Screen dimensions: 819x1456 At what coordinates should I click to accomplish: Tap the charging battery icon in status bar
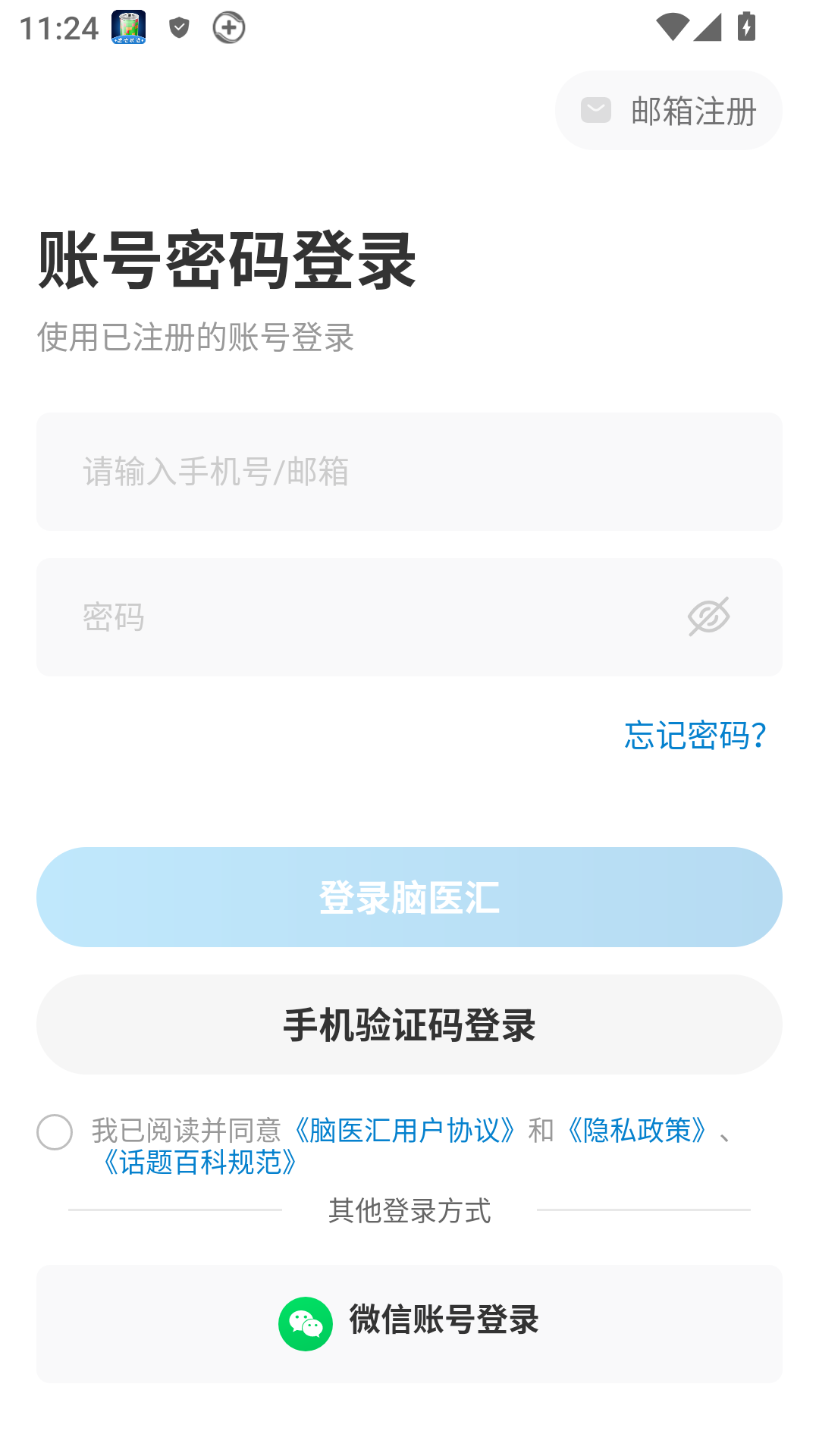(747, 28)
